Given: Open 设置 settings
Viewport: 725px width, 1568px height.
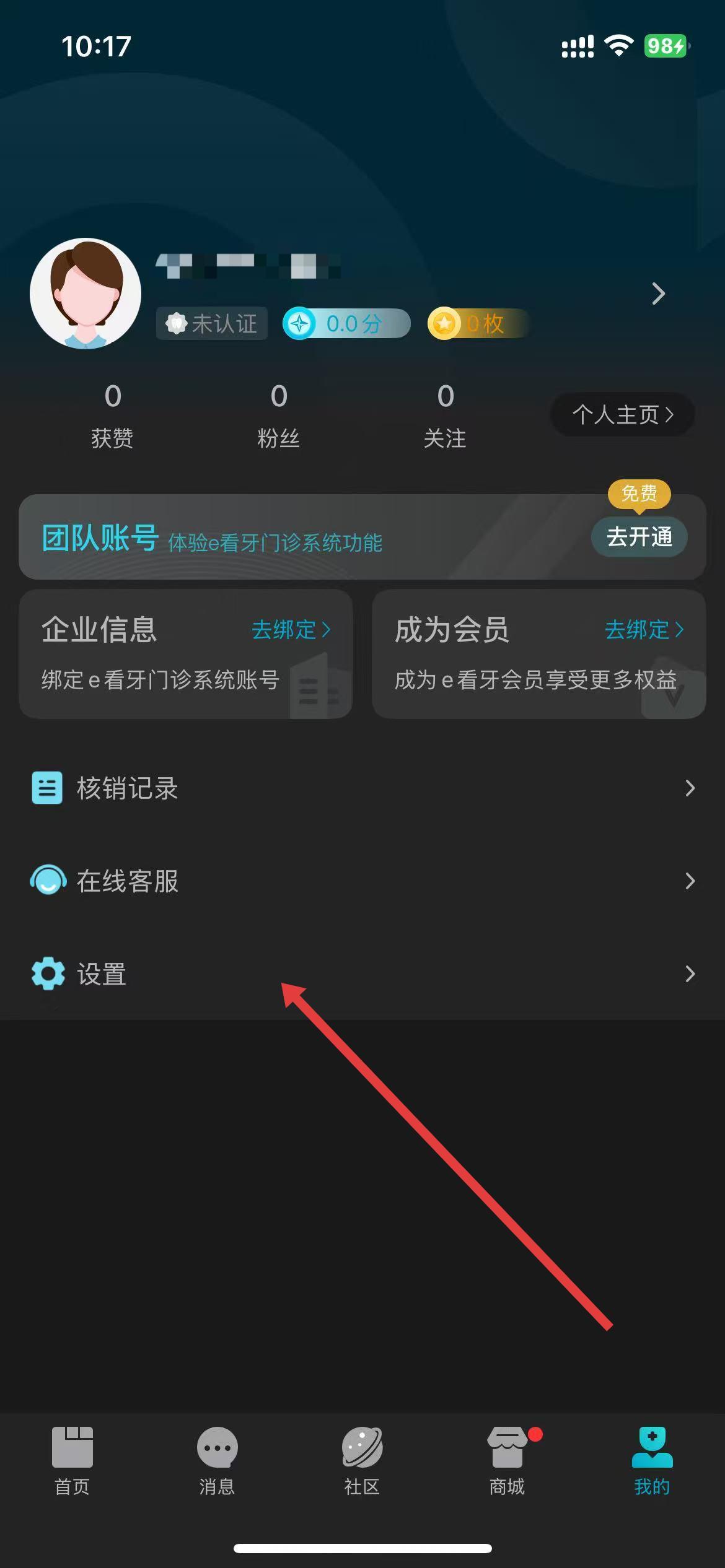Looking at the screenshot, I should (x=362, y=973).
